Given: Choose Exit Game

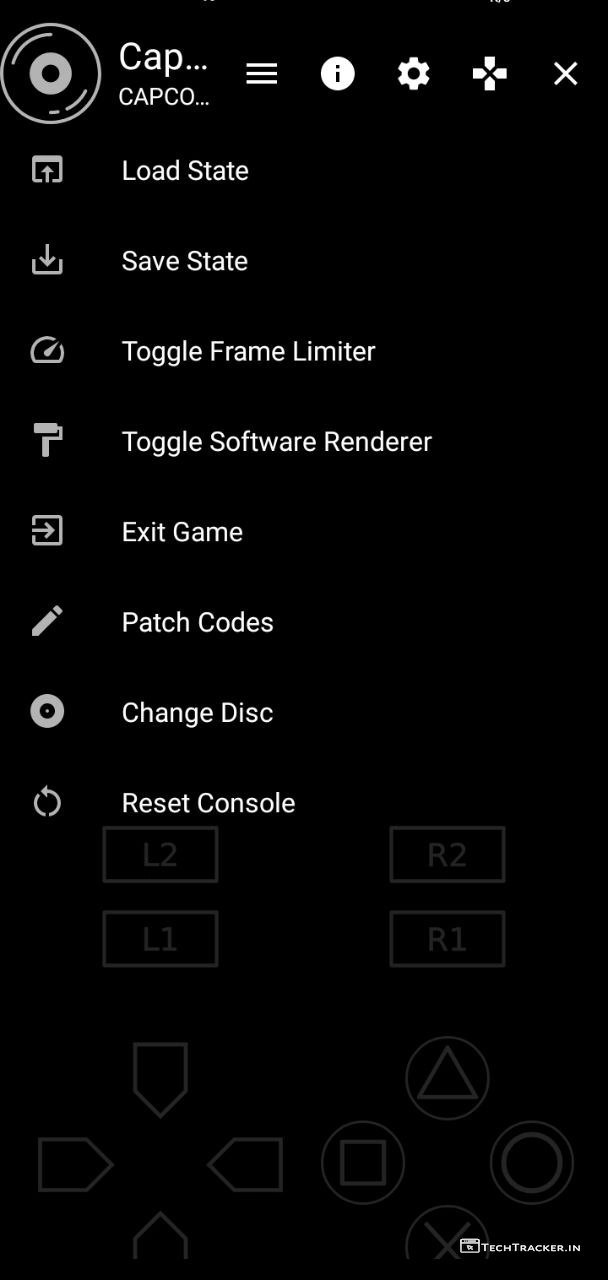Looking at the screenshot, I should pyautogui.click(x=182, y=532).
